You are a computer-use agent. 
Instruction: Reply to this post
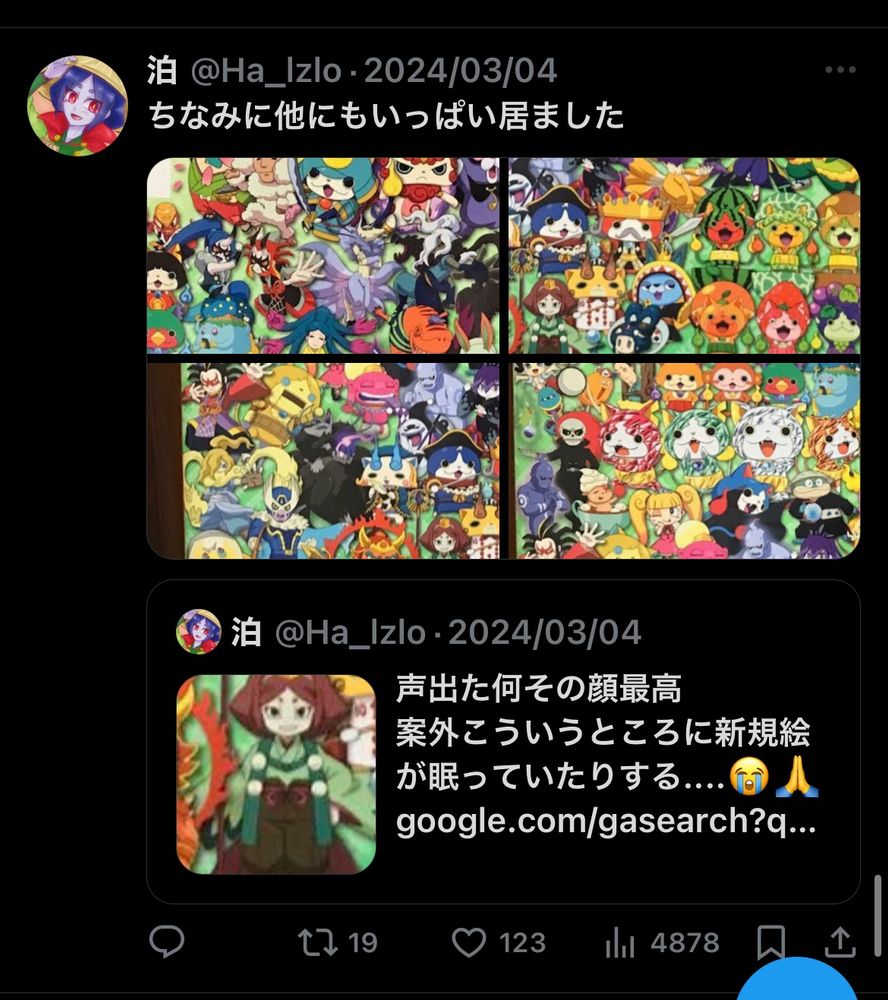166,941
